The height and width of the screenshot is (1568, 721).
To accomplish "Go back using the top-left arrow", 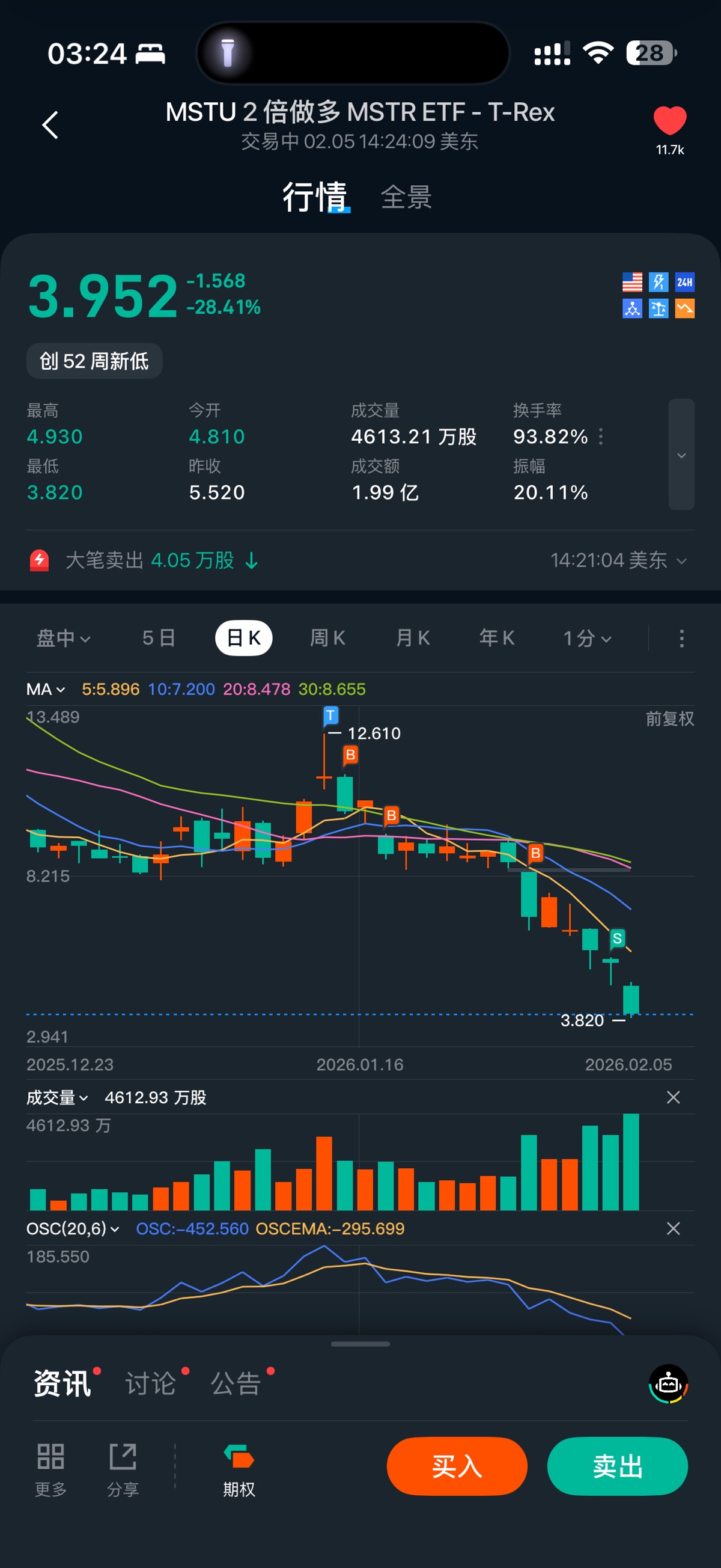I will 50,125.
